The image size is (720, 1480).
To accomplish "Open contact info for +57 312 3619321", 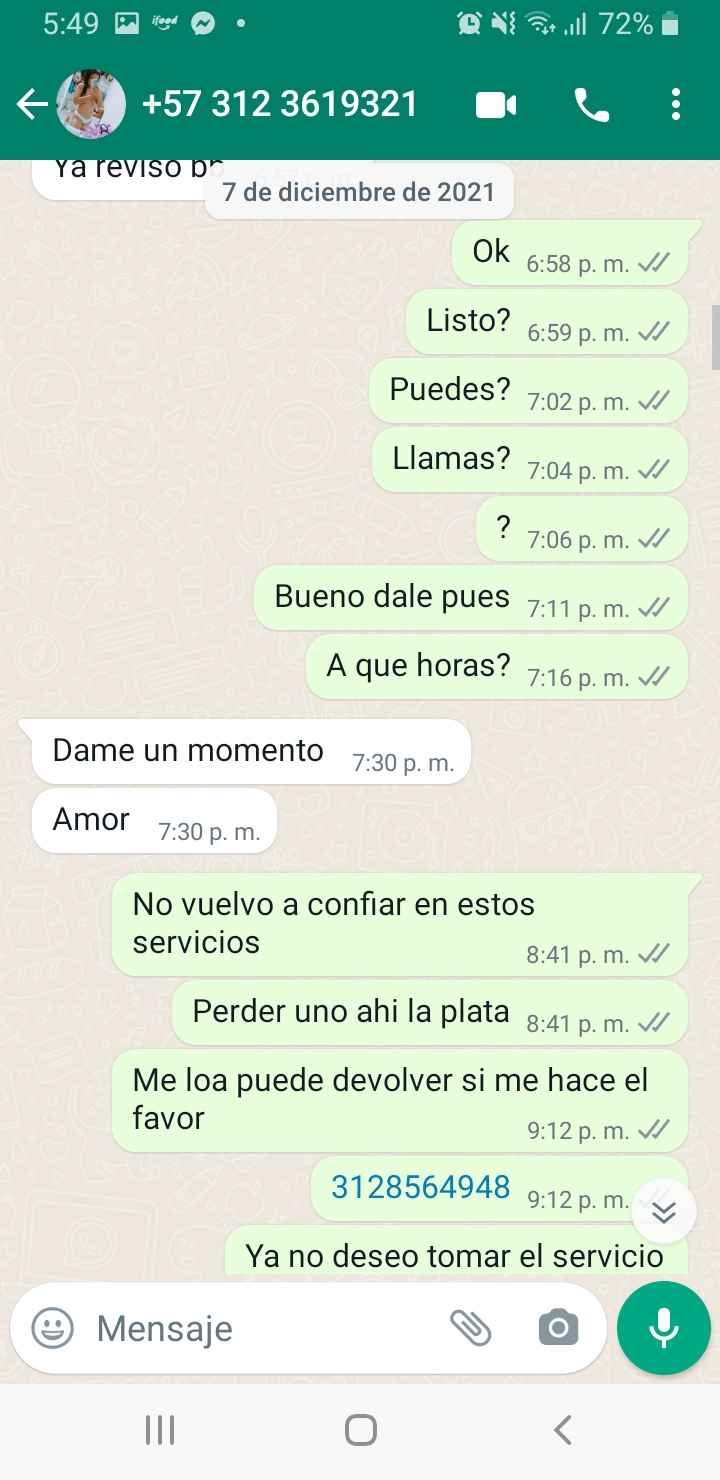I will coord(280,104).
